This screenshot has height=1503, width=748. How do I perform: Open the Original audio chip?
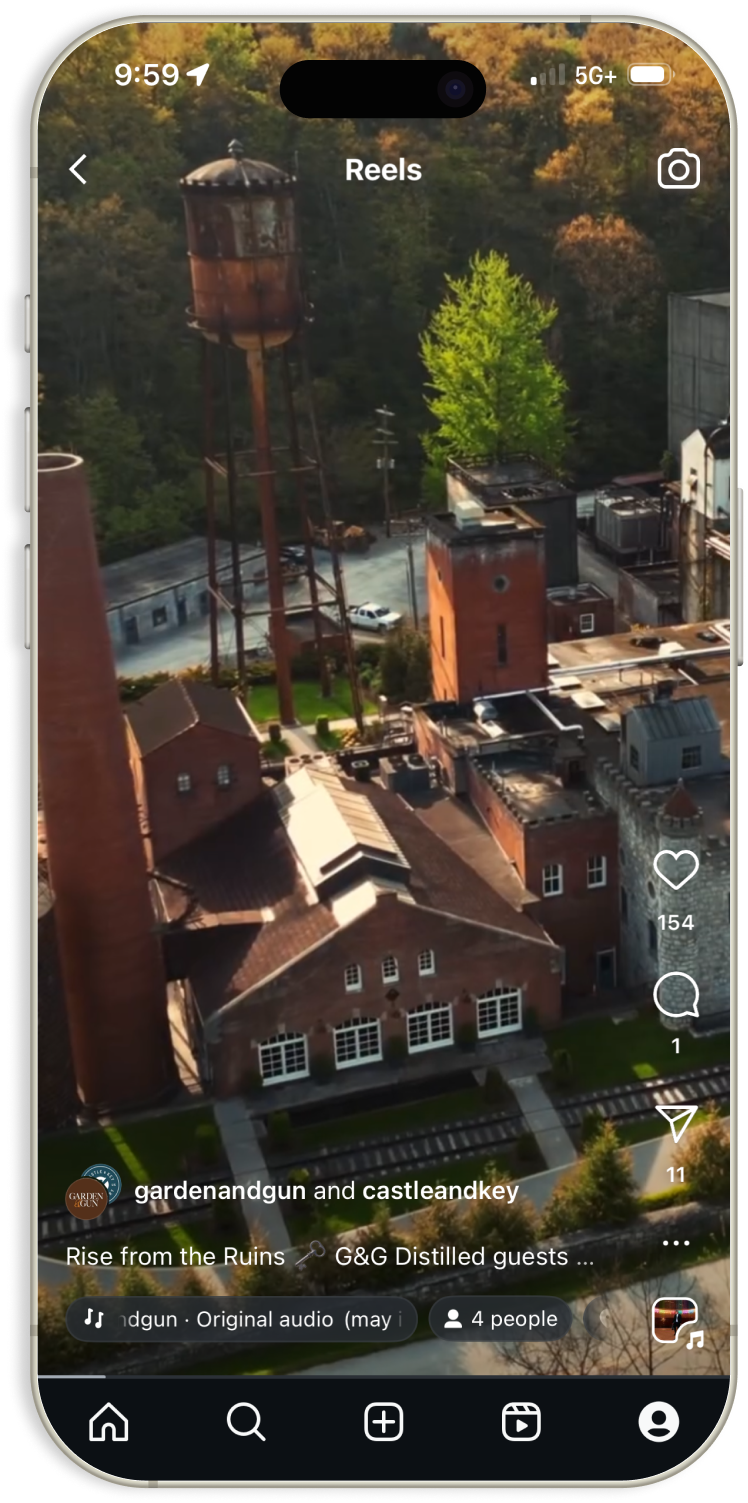pos(242,1319)
